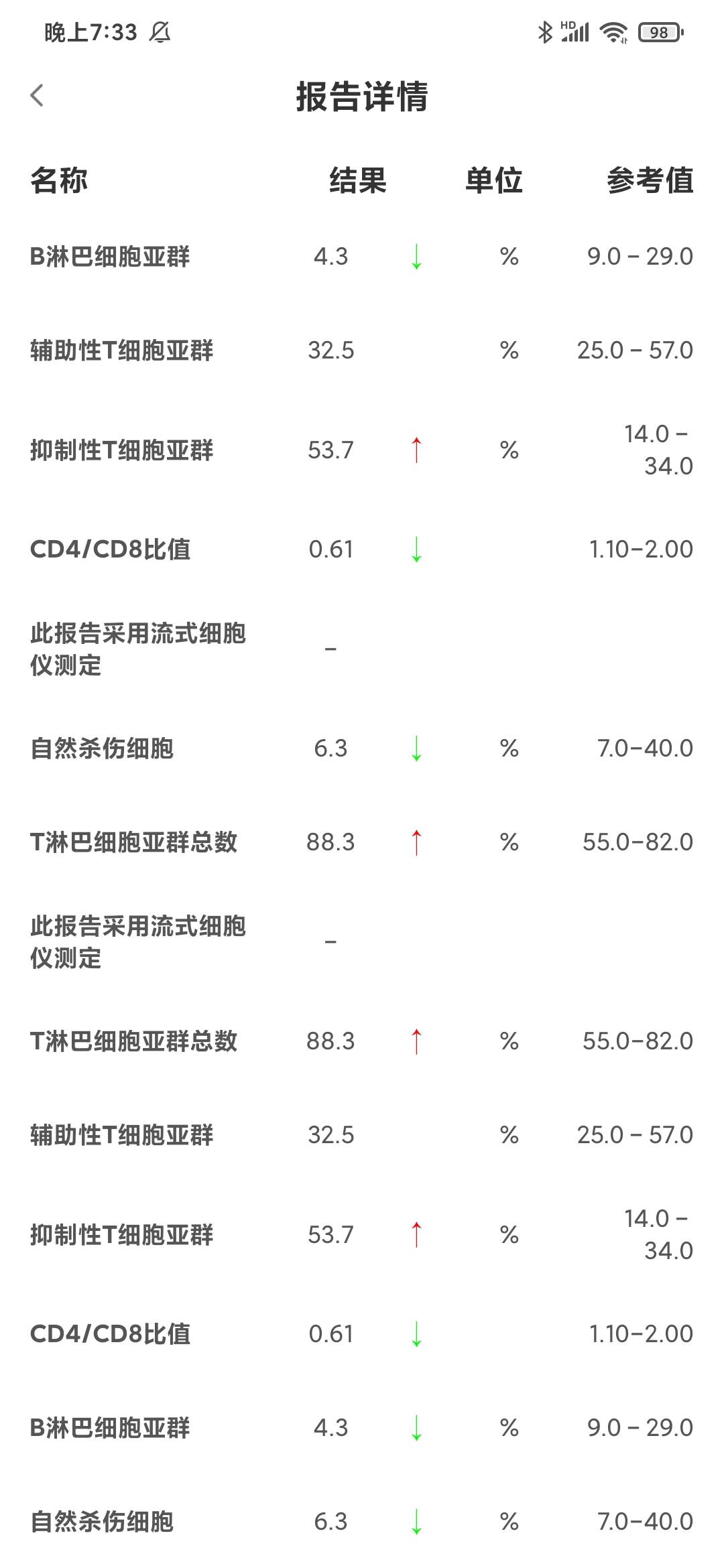
Task: Tap the Bluetooth icon in the status bar
Action: [x=544, y=30]
